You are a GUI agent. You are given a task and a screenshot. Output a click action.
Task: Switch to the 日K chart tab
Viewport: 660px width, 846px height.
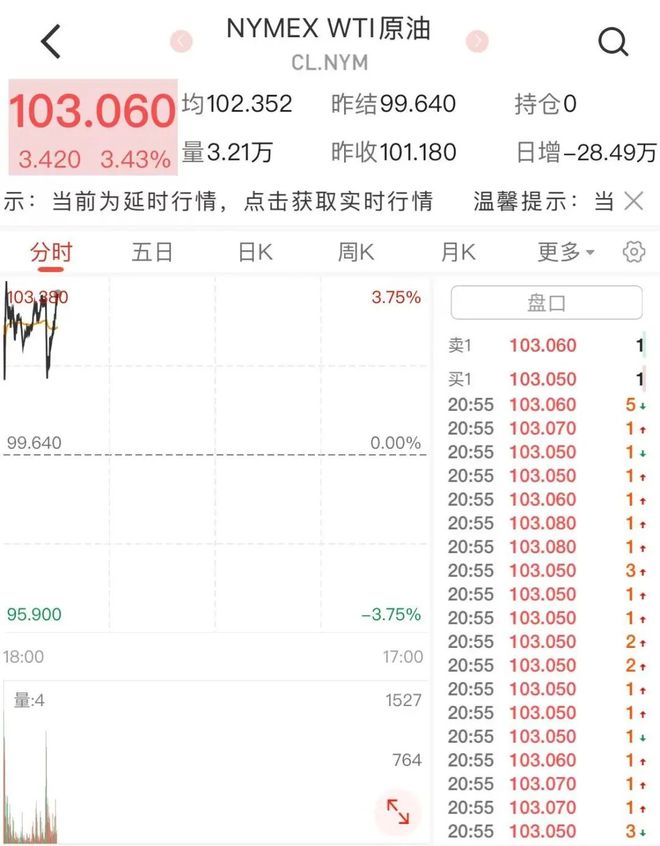tap(255, 252)
